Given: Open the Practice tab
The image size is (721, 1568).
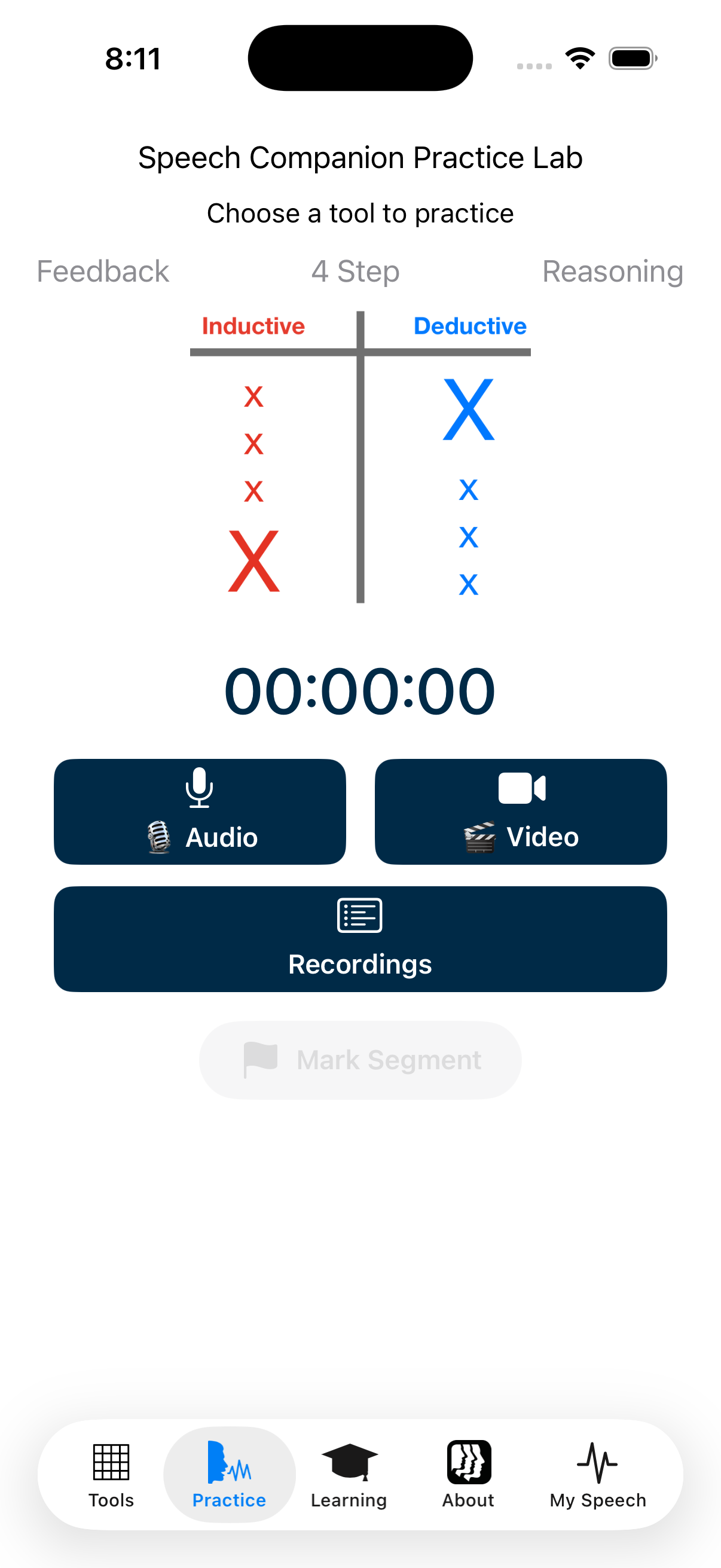Looking at the screenshot, I should pyautogui.click(x=230, y=1474).
